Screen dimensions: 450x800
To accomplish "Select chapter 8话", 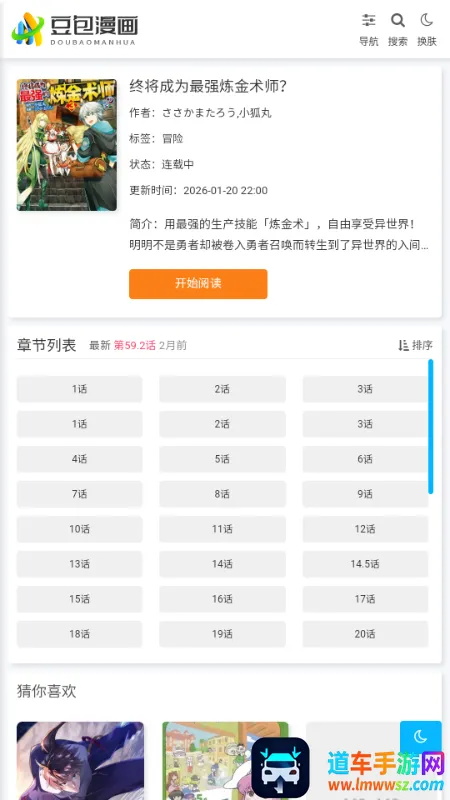I will pyautogui.click(x=222, y=494).
